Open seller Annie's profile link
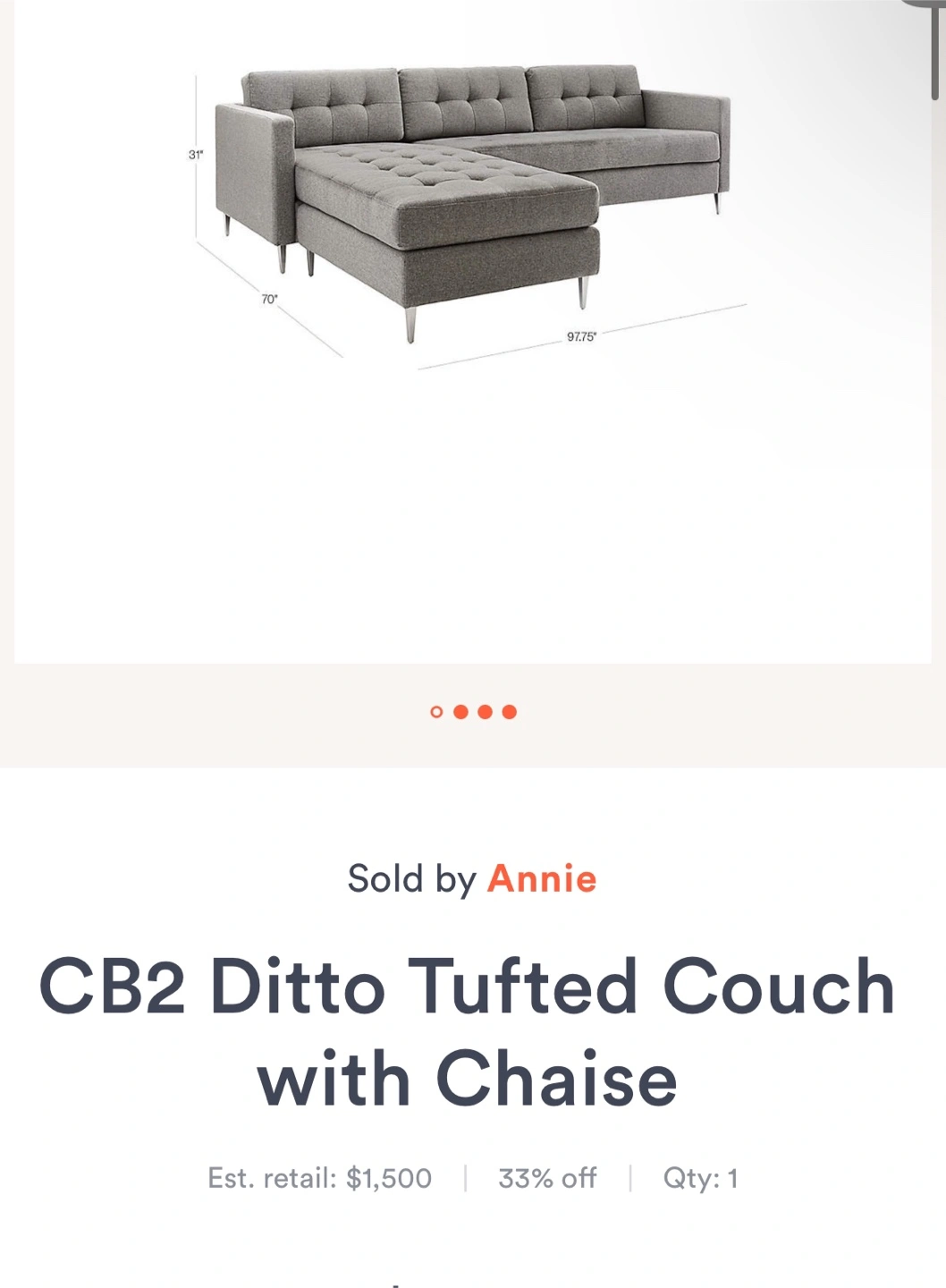Image resolution: width=946 pixels, height=1288 pixels. 541,878
